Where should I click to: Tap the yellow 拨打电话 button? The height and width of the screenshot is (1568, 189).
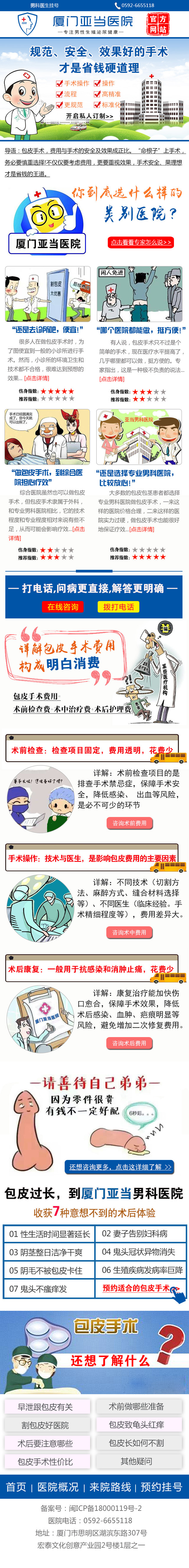click(118, 607)
